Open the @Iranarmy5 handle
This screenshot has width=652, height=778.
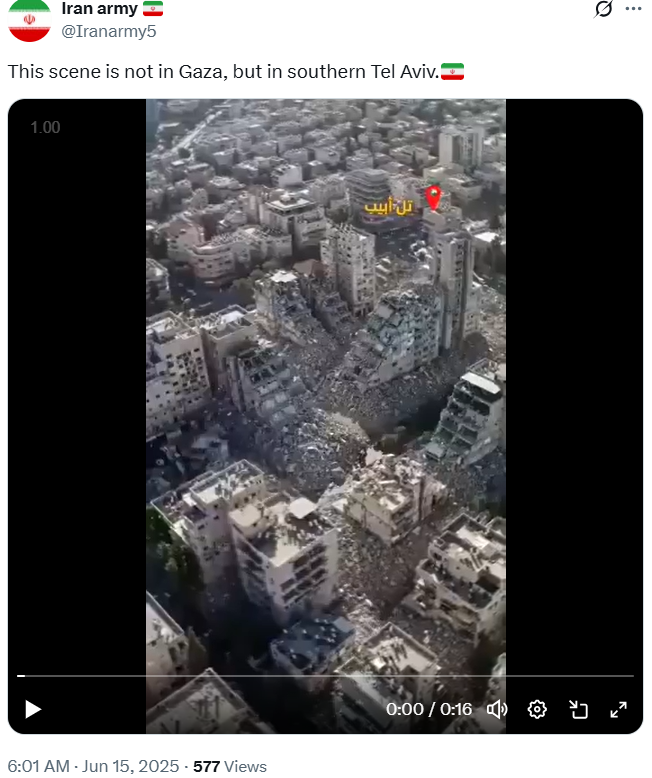tap(108, 31)
